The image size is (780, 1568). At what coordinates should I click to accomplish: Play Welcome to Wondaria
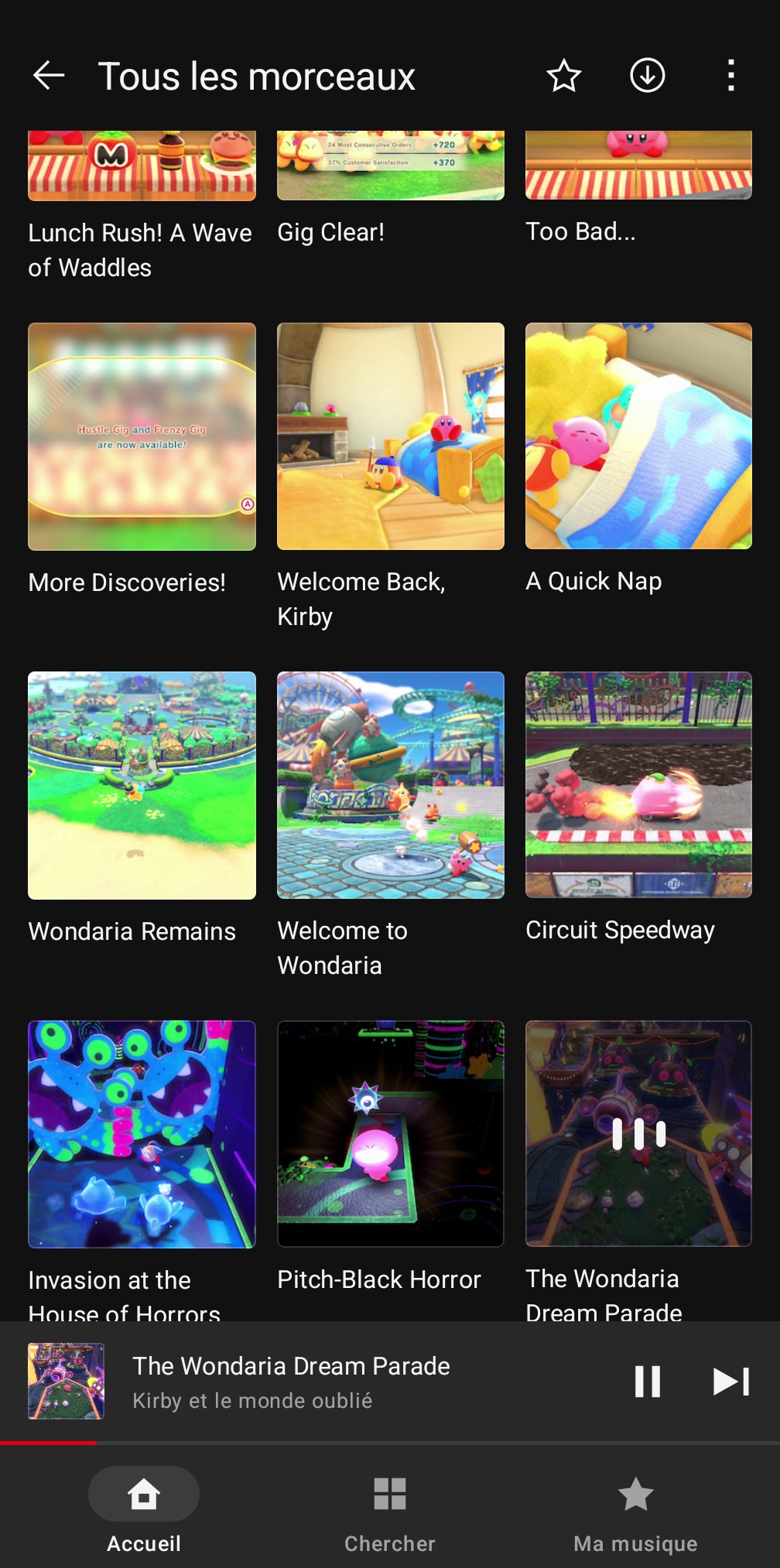(x=390, y=785)
